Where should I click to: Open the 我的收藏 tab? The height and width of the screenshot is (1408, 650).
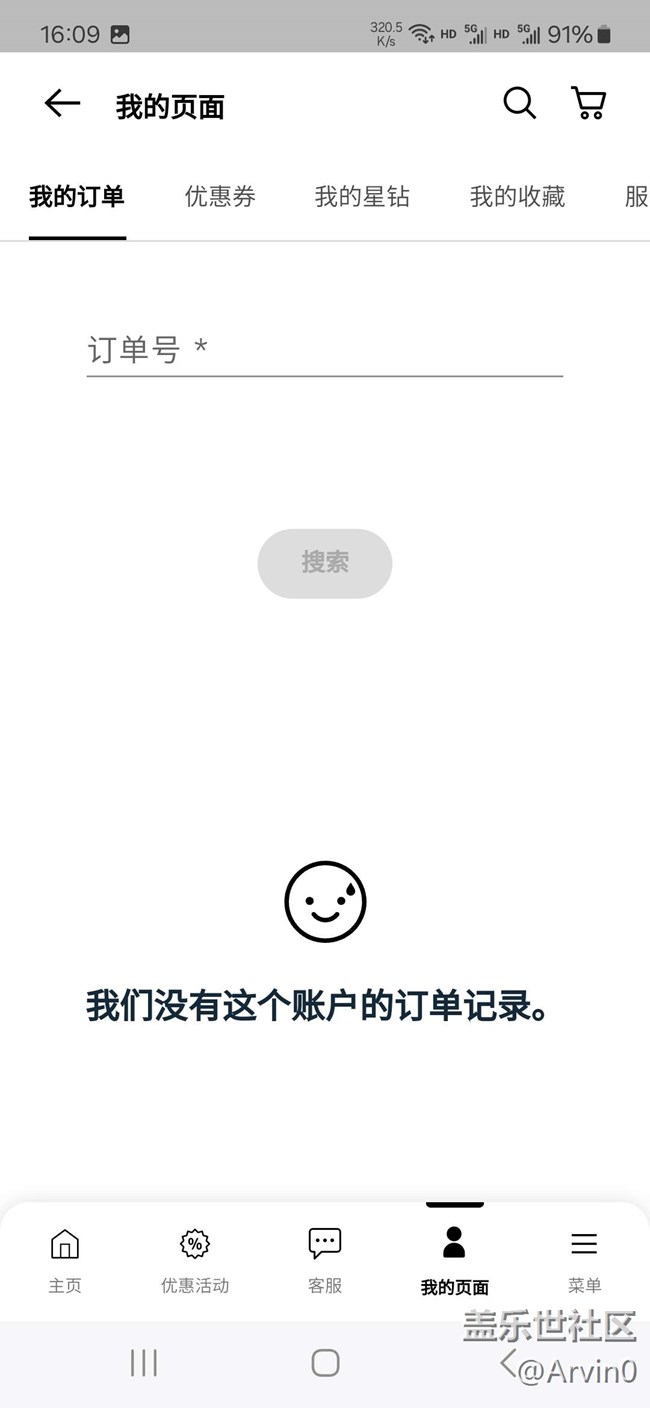[x=518, y=196]
